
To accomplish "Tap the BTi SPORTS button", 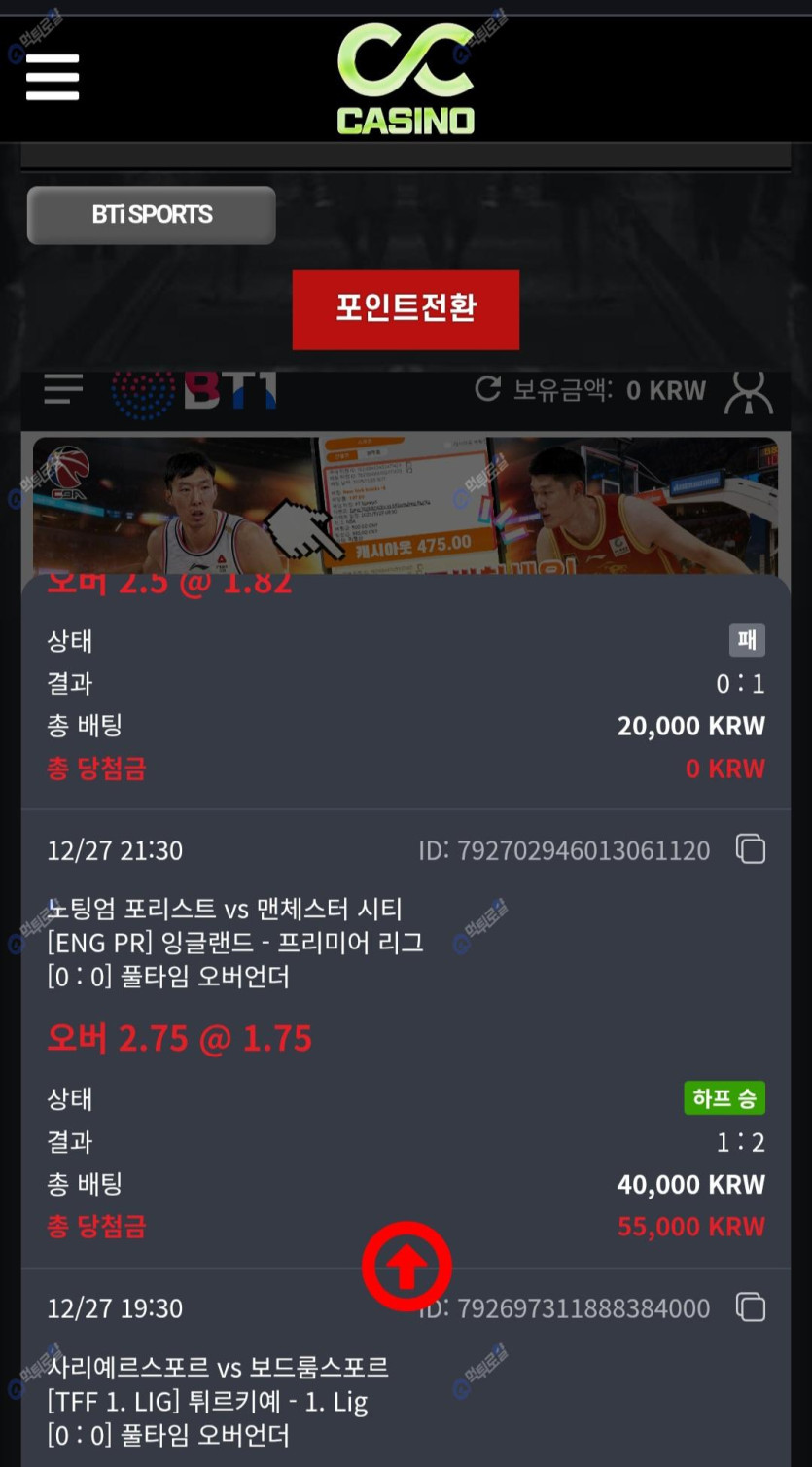I will tap(152, 215).
